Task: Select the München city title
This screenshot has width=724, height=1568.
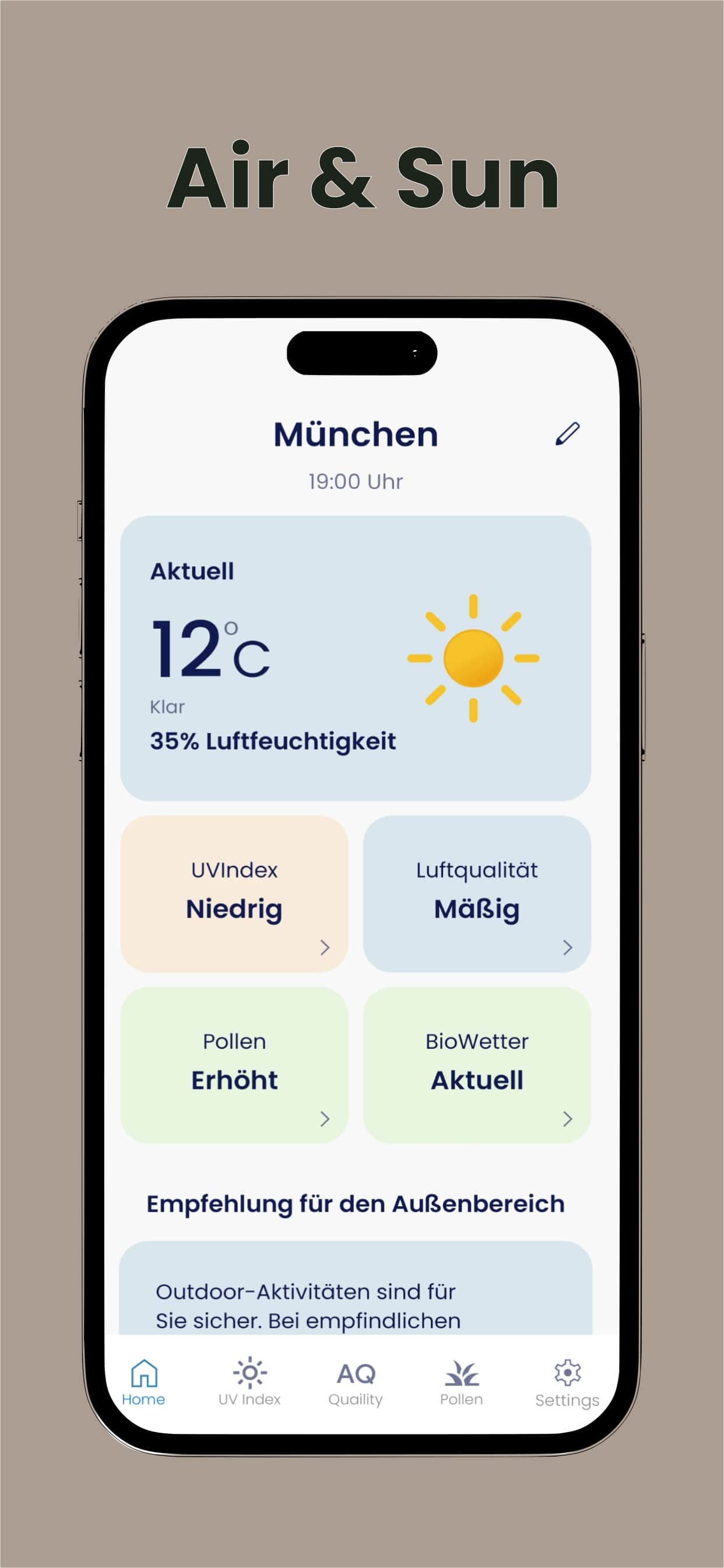Action: [356, 433]
